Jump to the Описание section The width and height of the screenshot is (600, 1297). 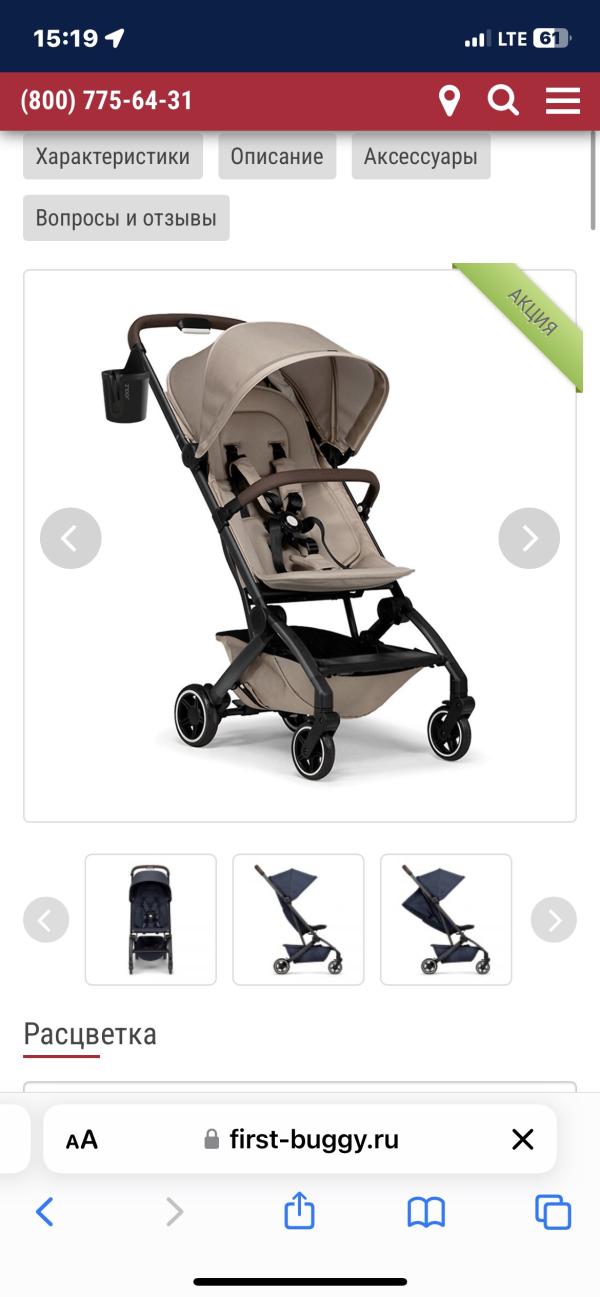click(277, 157)
